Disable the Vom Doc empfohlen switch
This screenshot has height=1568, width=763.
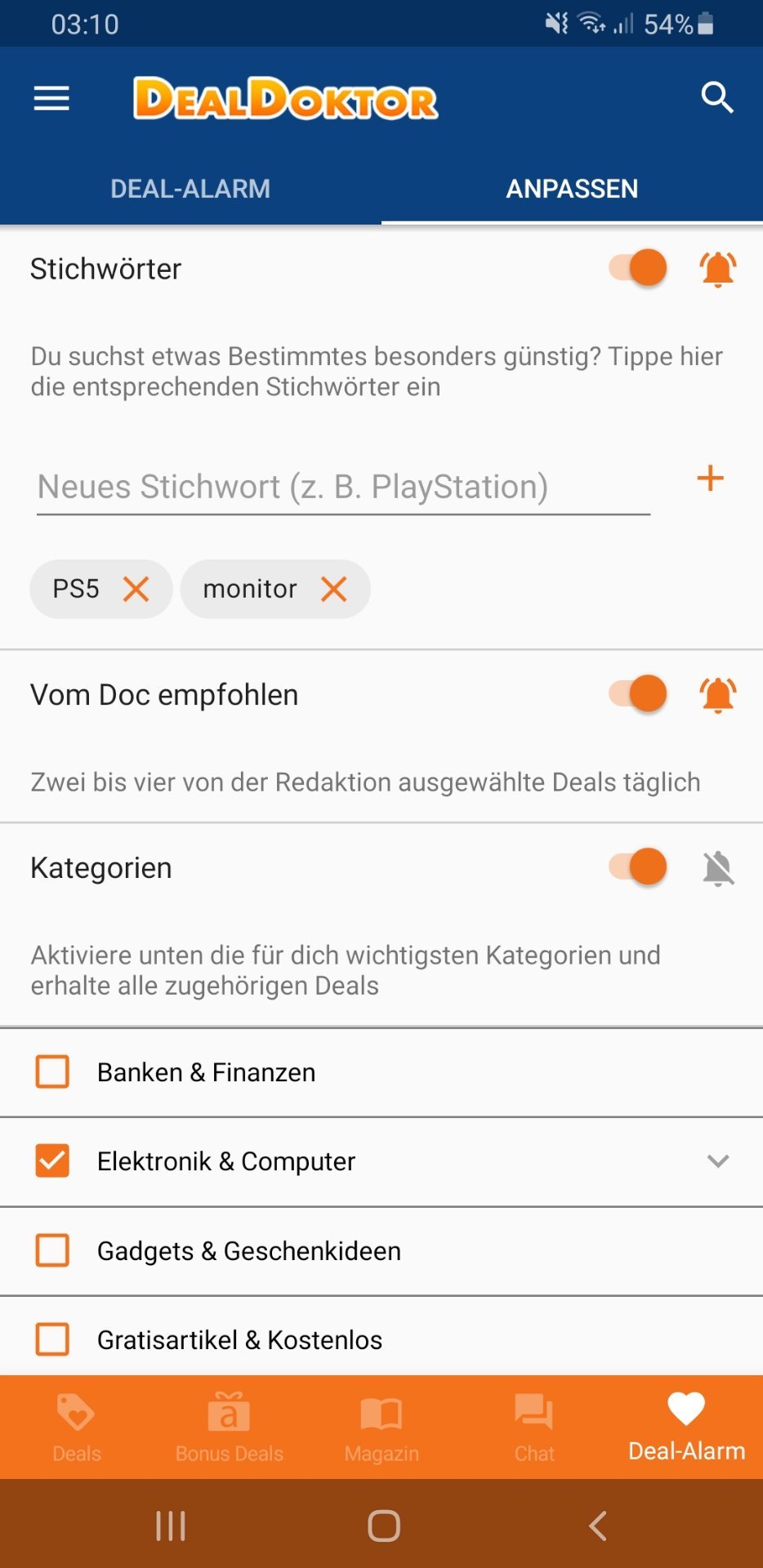pos(639,694)
